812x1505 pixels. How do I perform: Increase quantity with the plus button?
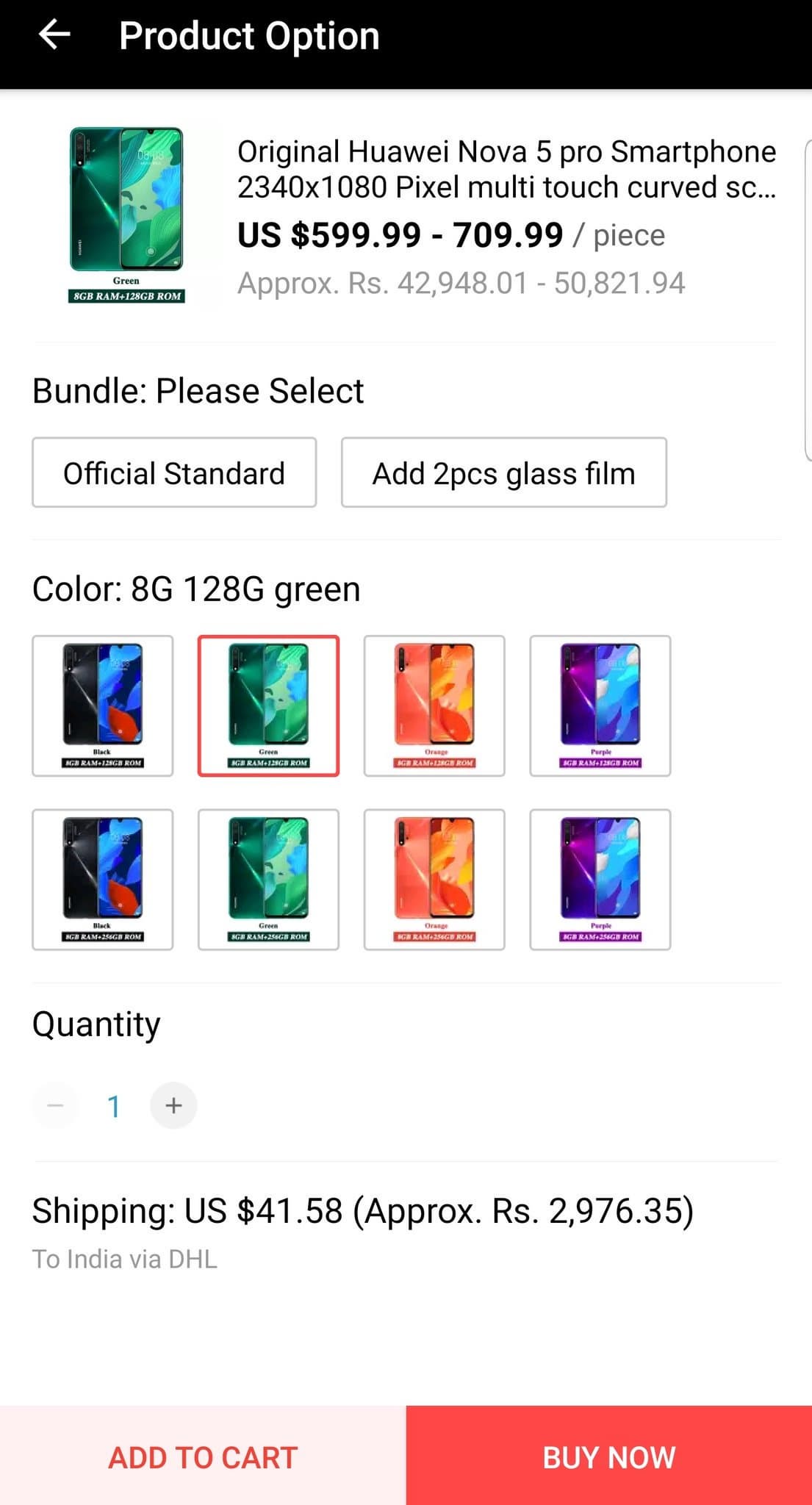(x=173, y=1105)
